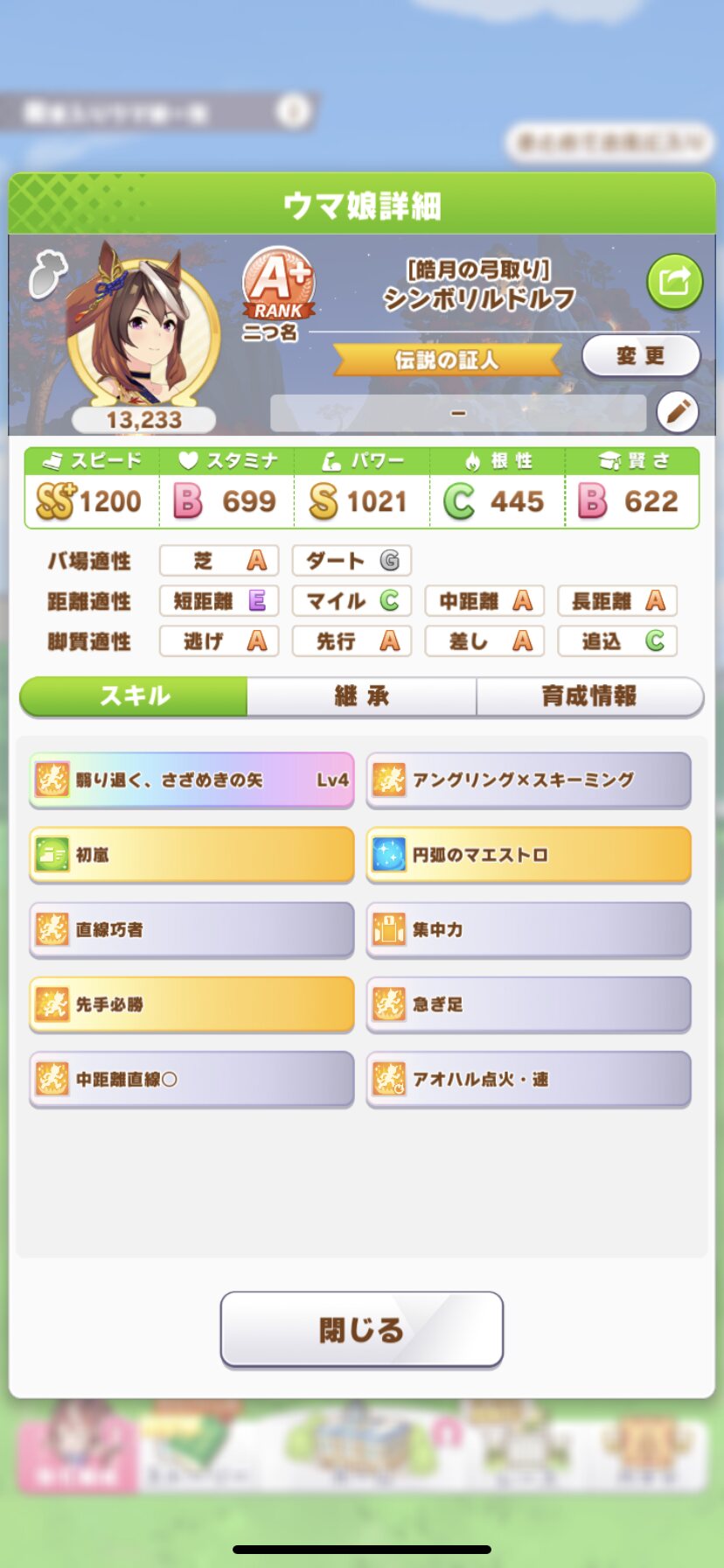Tap the 変更 button to change the title
Viewport: 724px width, 1568px height.
point(641,356)
